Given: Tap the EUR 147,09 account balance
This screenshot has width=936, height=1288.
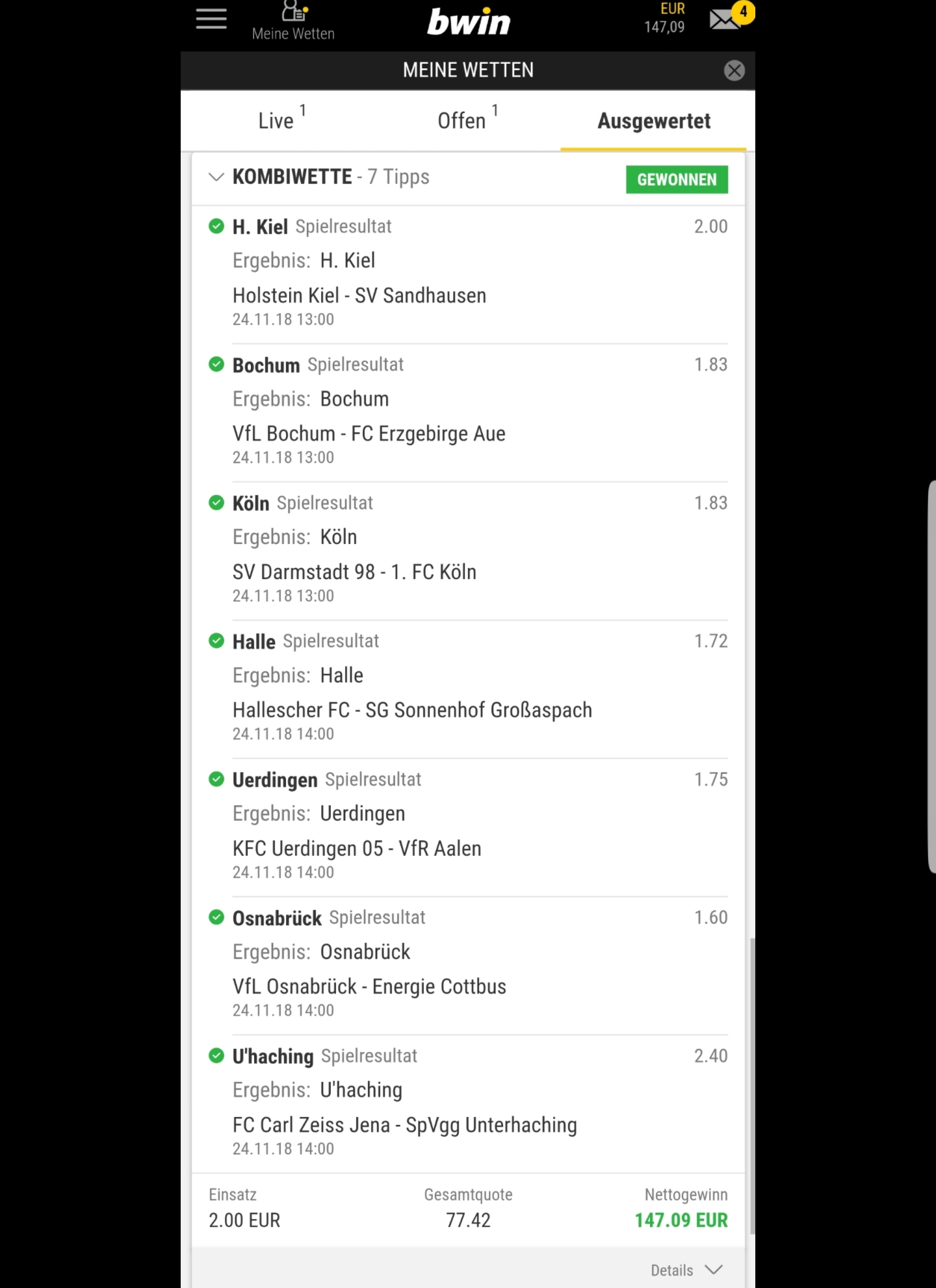Looking at the screenshot, I should (664, 19).
